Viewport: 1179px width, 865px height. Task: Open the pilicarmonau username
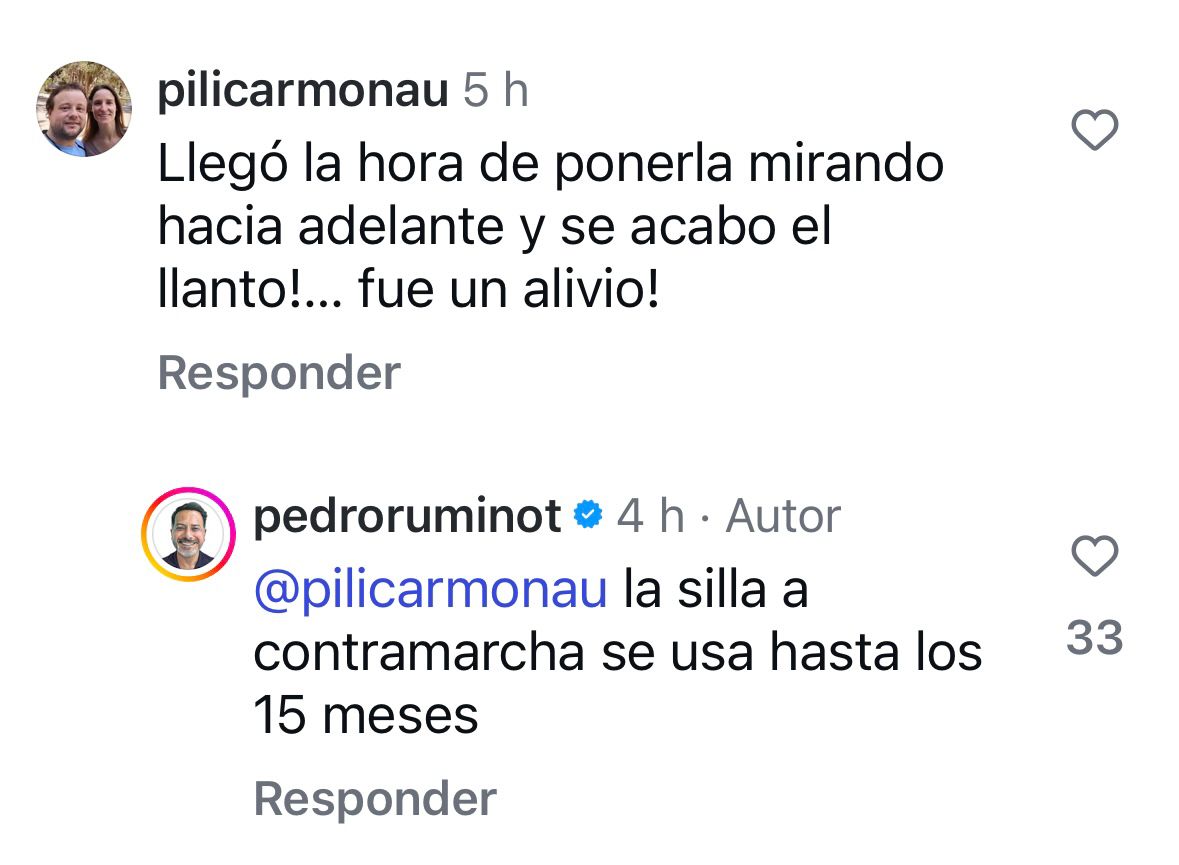[x=303, y=92]
